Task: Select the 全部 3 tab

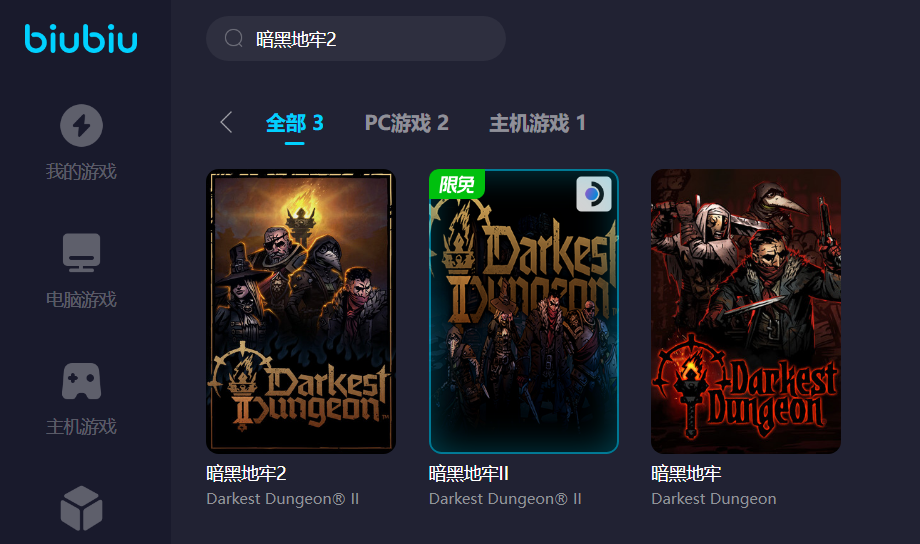Action: [x=294, y=123]
